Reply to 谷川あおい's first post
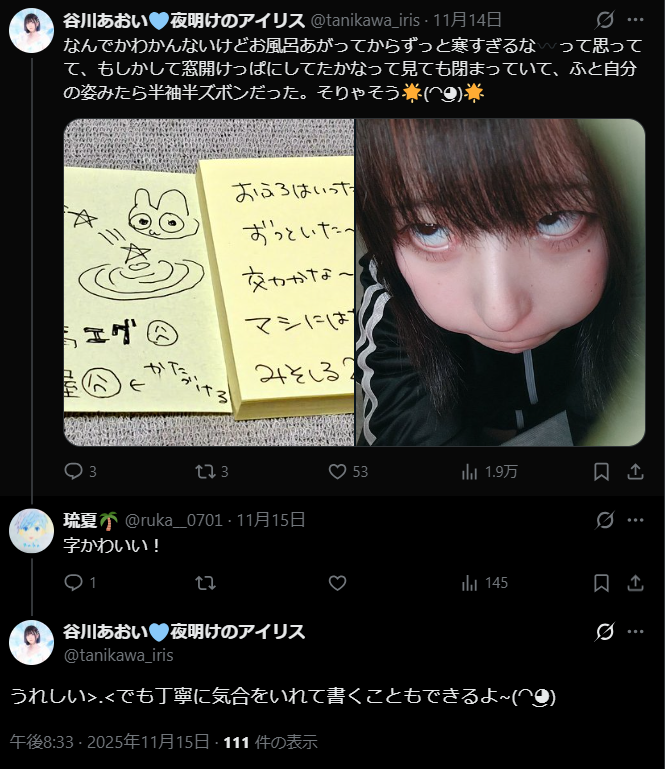Screen dimensions: 665x769 73,471
